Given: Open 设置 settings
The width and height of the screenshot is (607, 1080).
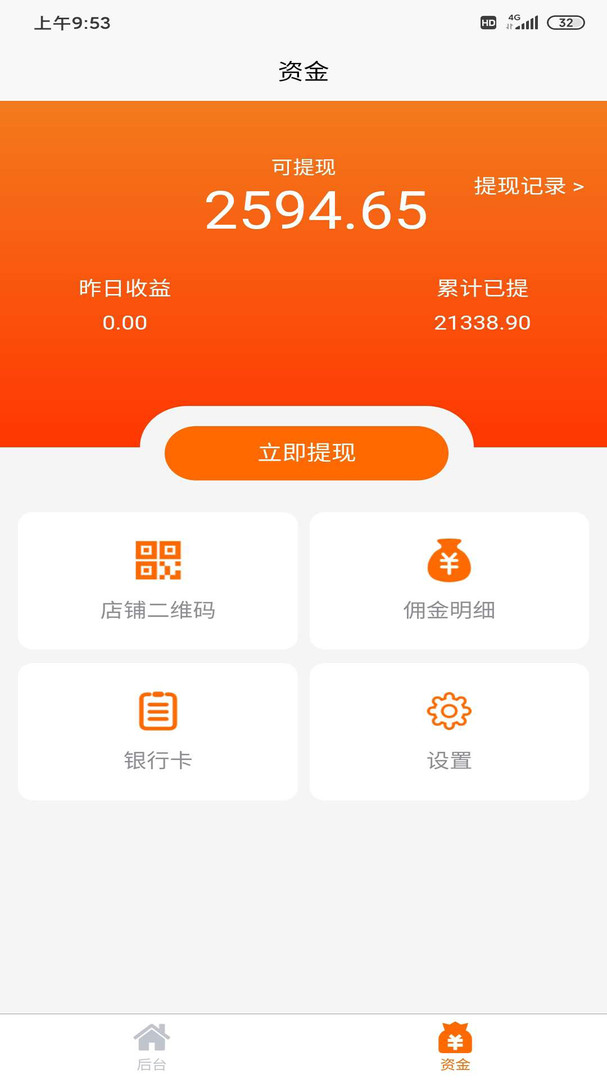Looking at the screenshot, I should pyautogui.click(x=449, y=731).
